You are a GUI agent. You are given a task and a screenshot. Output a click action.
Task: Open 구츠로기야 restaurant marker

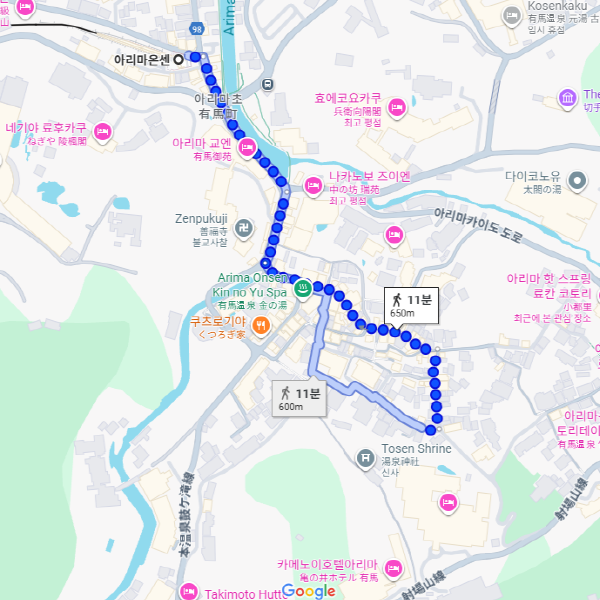(x=260, y=324)
